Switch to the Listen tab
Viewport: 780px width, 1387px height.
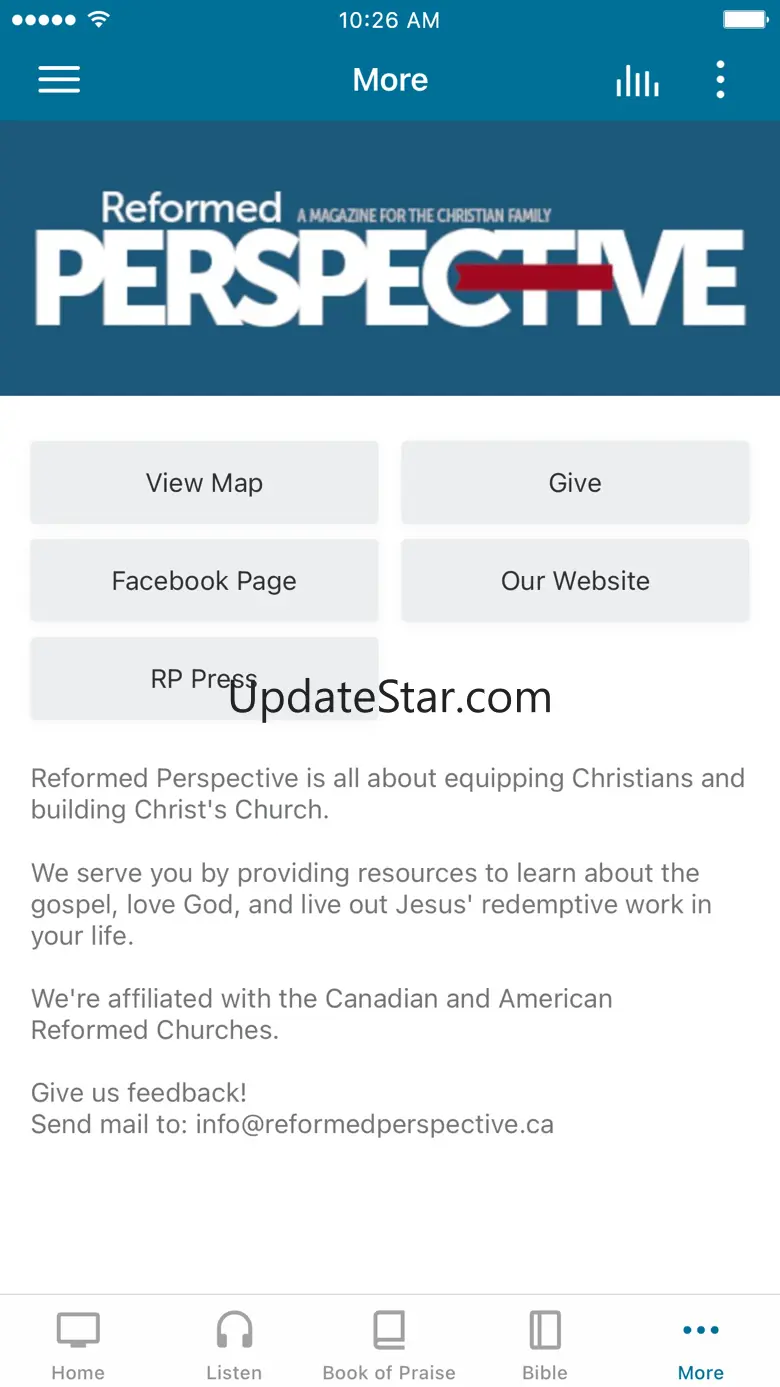(x=234, y=1345)
